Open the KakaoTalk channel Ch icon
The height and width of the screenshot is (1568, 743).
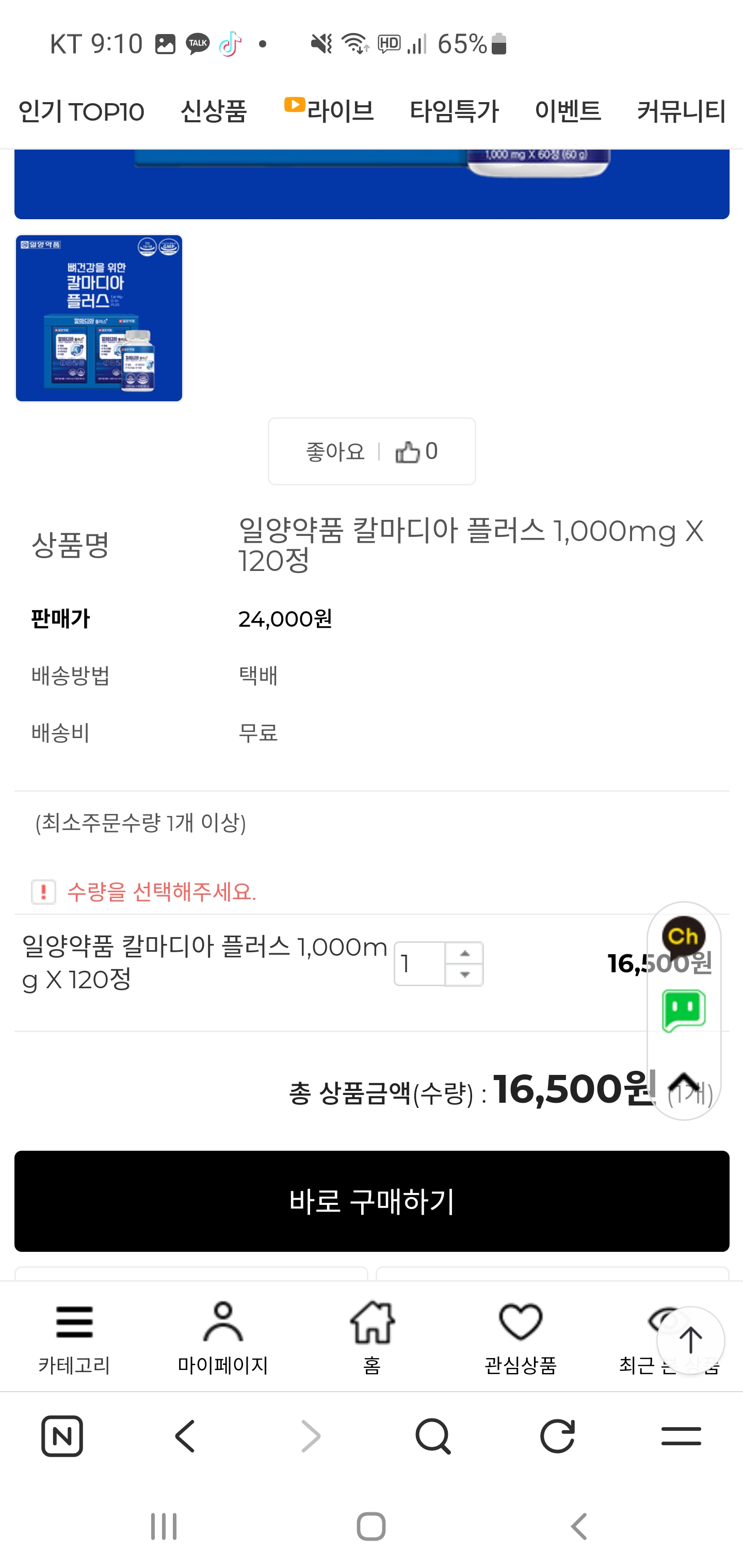[684, 937]
